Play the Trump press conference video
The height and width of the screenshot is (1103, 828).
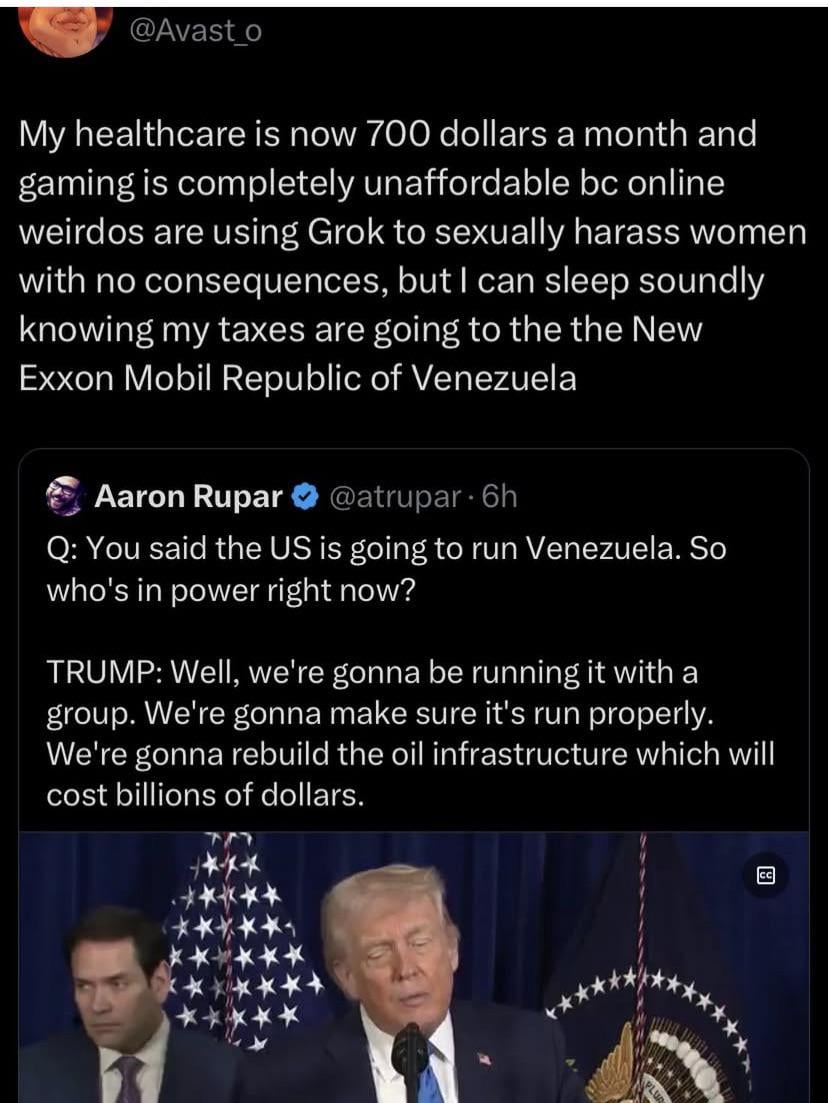click(412, 970)
